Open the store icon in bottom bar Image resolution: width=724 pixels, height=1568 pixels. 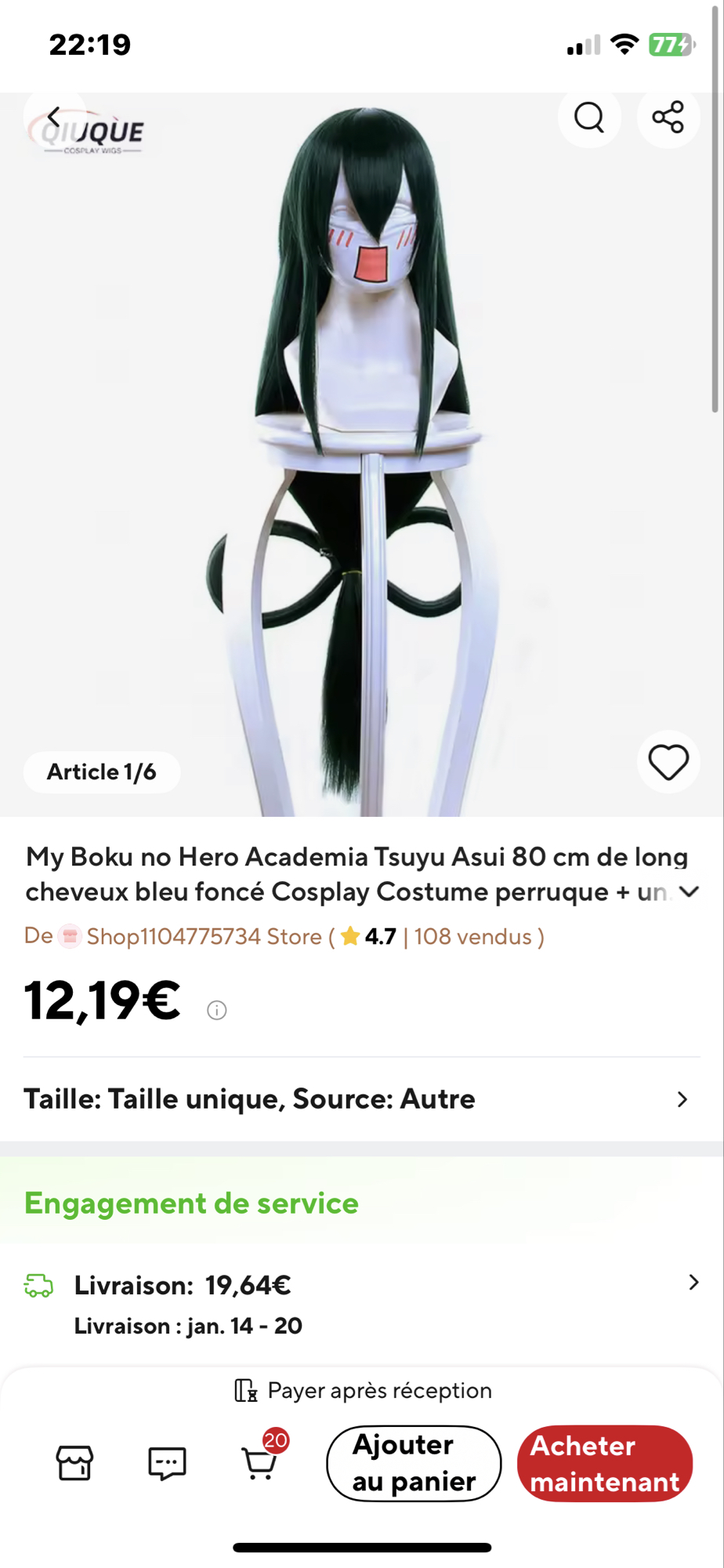click(74, 1463)
